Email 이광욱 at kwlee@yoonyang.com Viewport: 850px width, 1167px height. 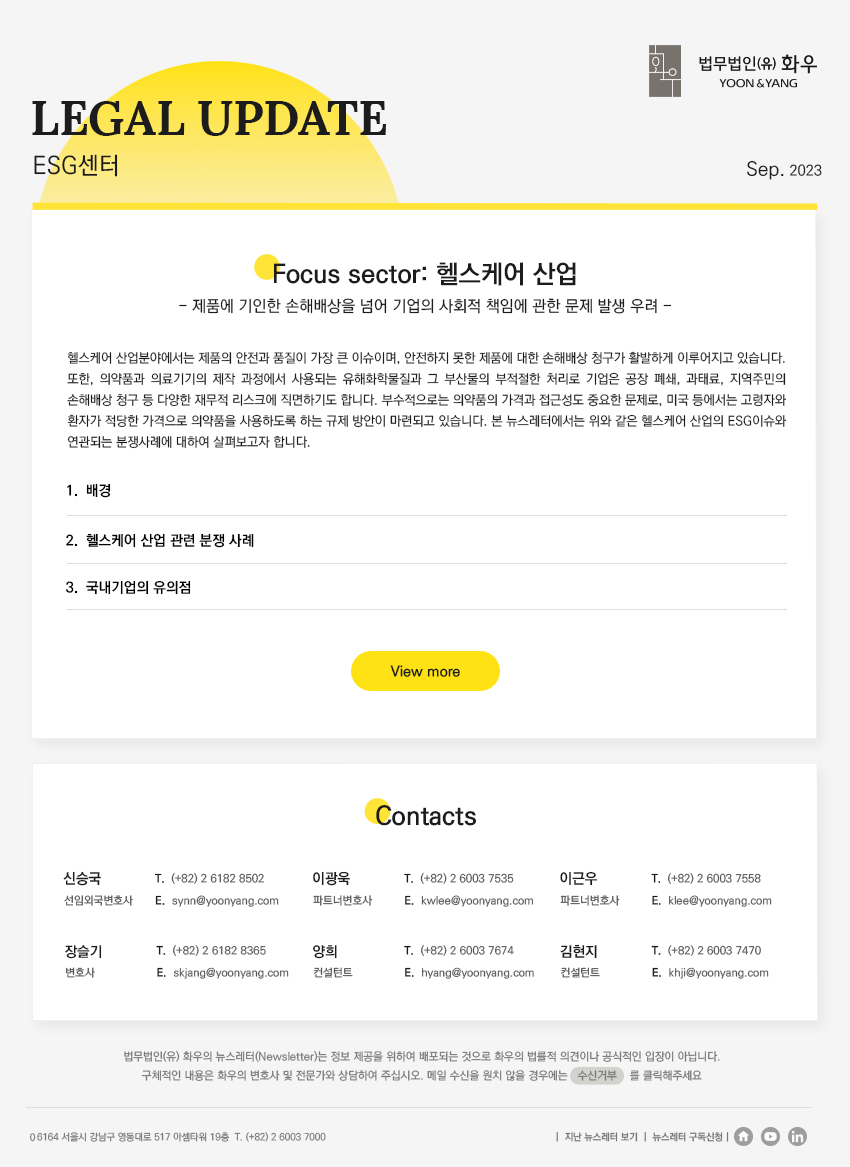click(x=477, y=900)
